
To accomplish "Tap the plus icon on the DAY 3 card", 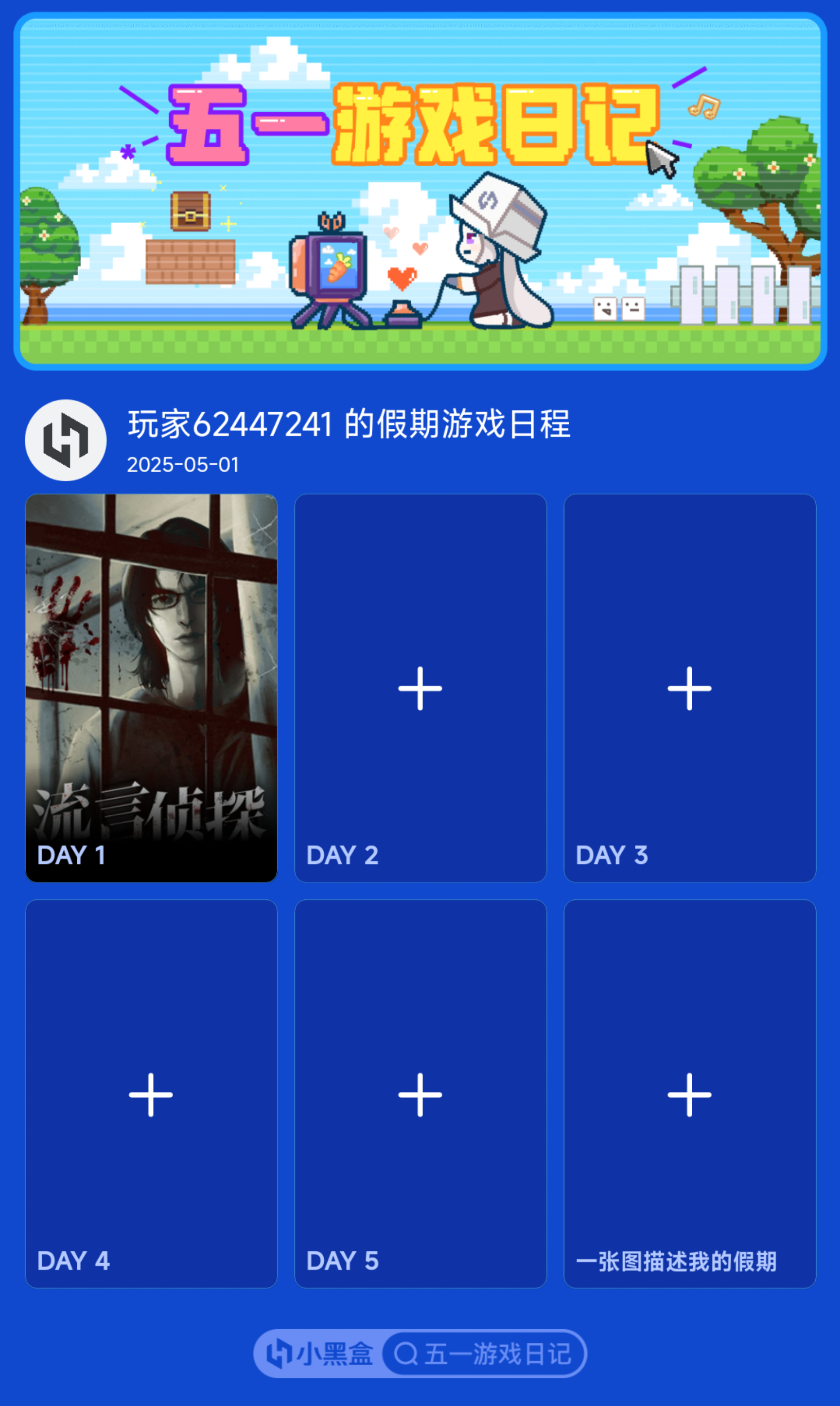I will tap(689, 688).
